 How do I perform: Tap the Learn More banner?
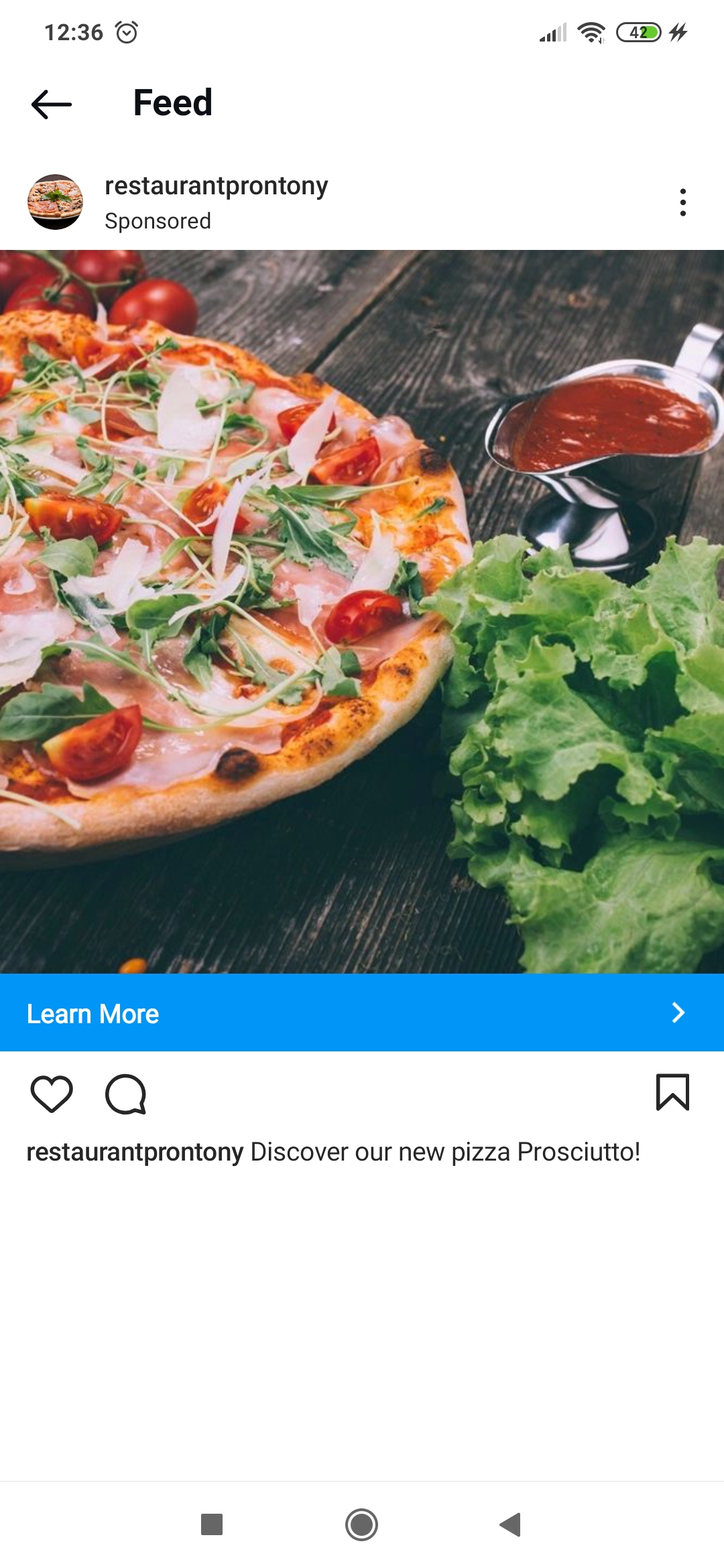[362, 1012]
